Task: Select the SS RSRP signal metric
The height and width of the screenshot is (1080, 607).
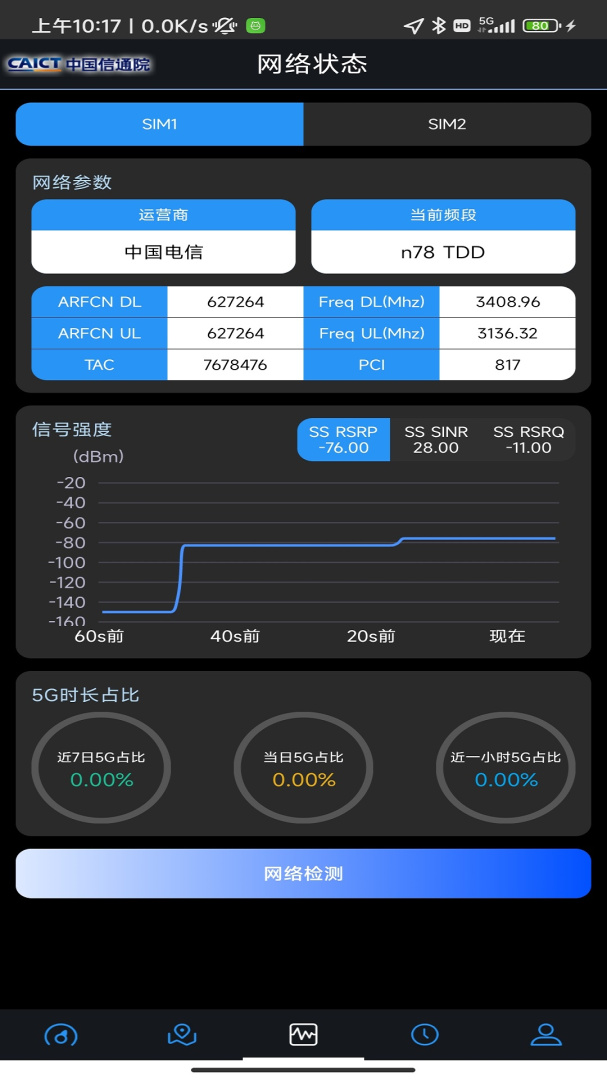Action: pos(343,439)
